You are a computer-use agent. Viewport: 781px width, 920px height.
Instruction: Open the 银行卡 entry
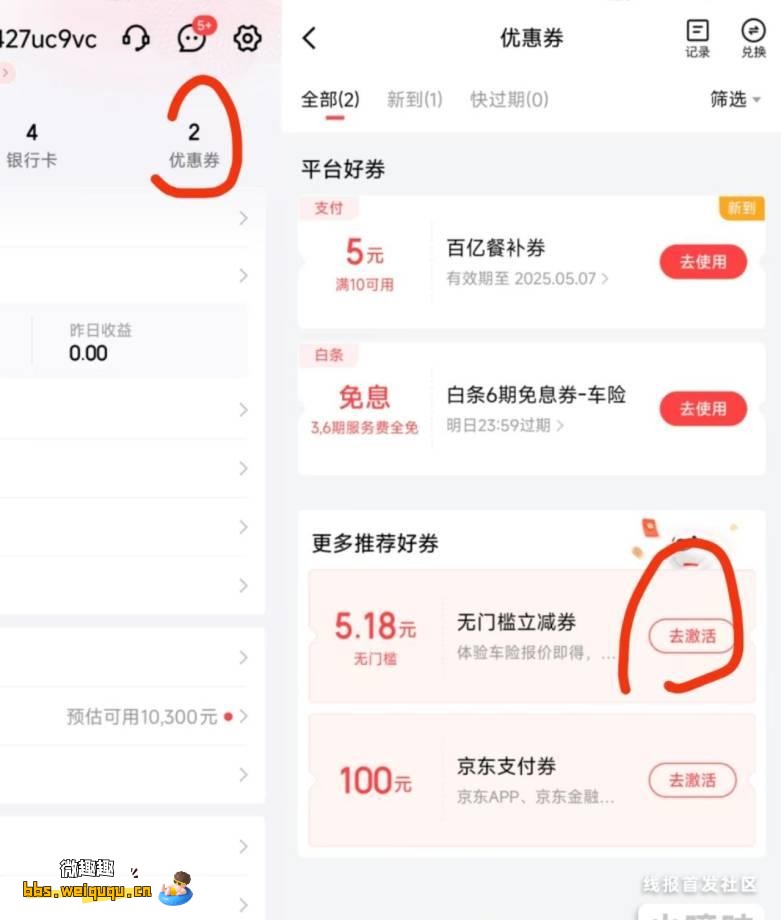(32, 145)
